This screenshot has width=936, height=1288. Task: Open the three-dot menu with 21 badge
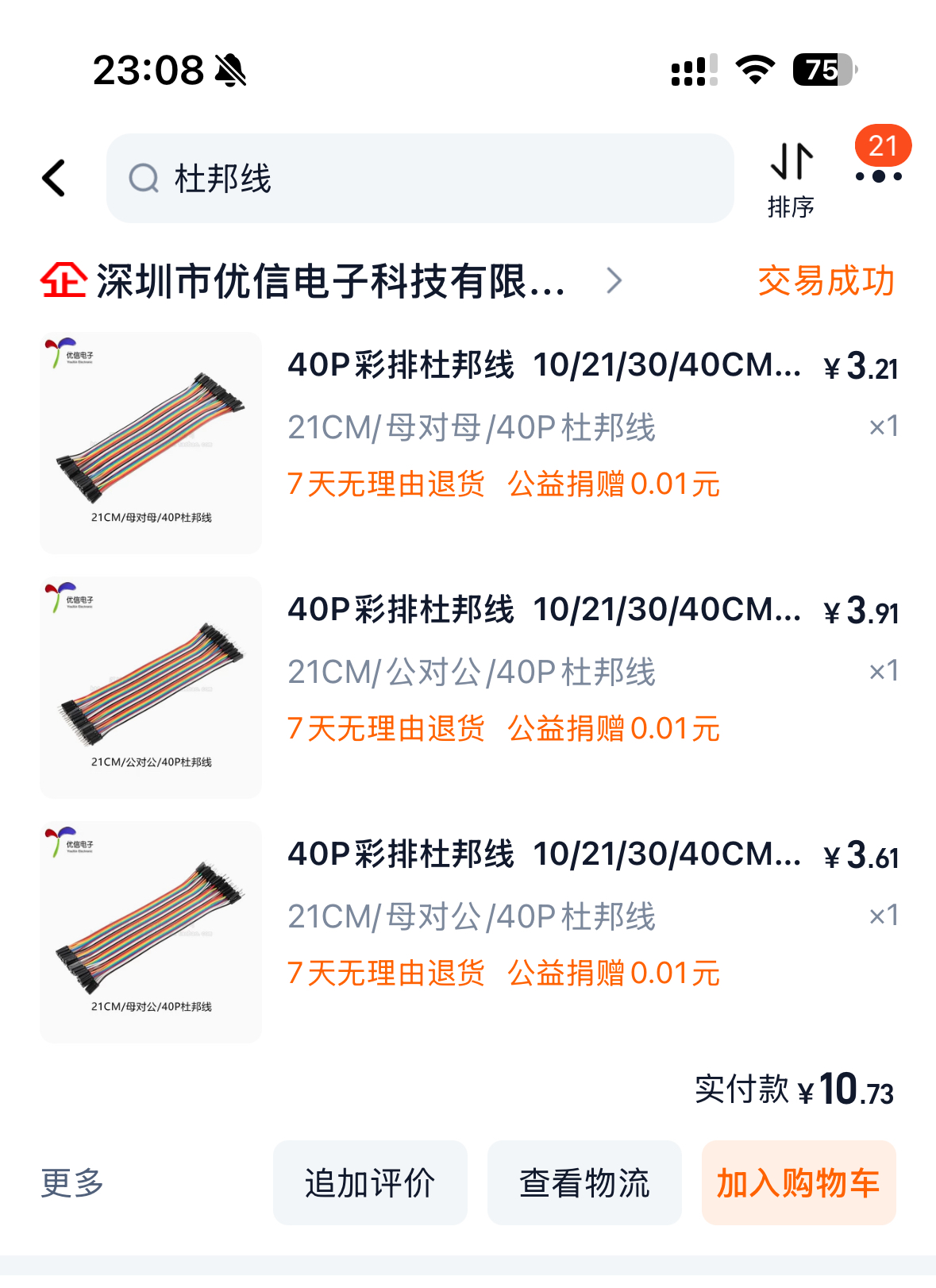(879, 175)
